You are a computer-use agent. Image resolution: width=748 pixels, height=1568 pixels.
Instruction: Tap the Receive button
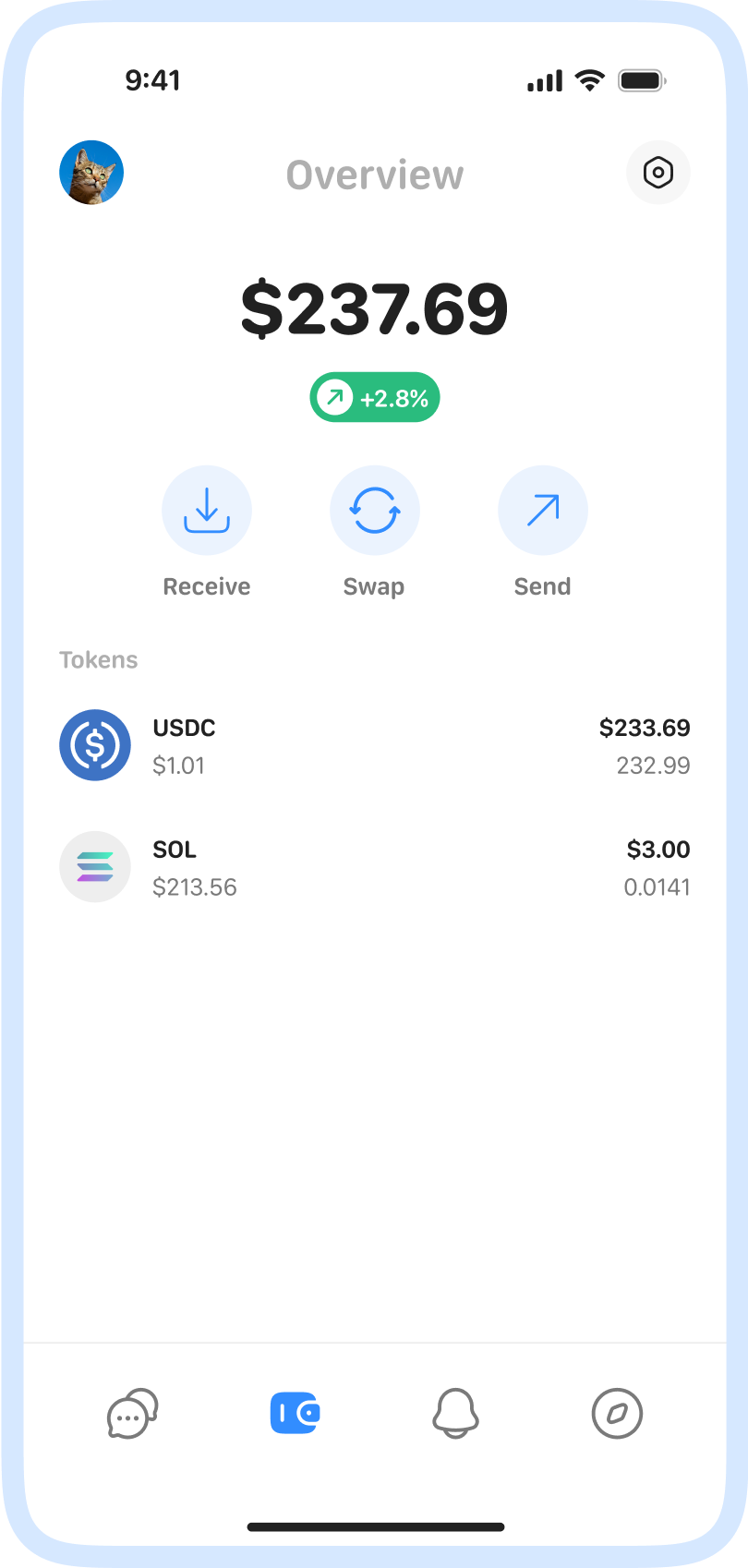[x=207, y=511]
